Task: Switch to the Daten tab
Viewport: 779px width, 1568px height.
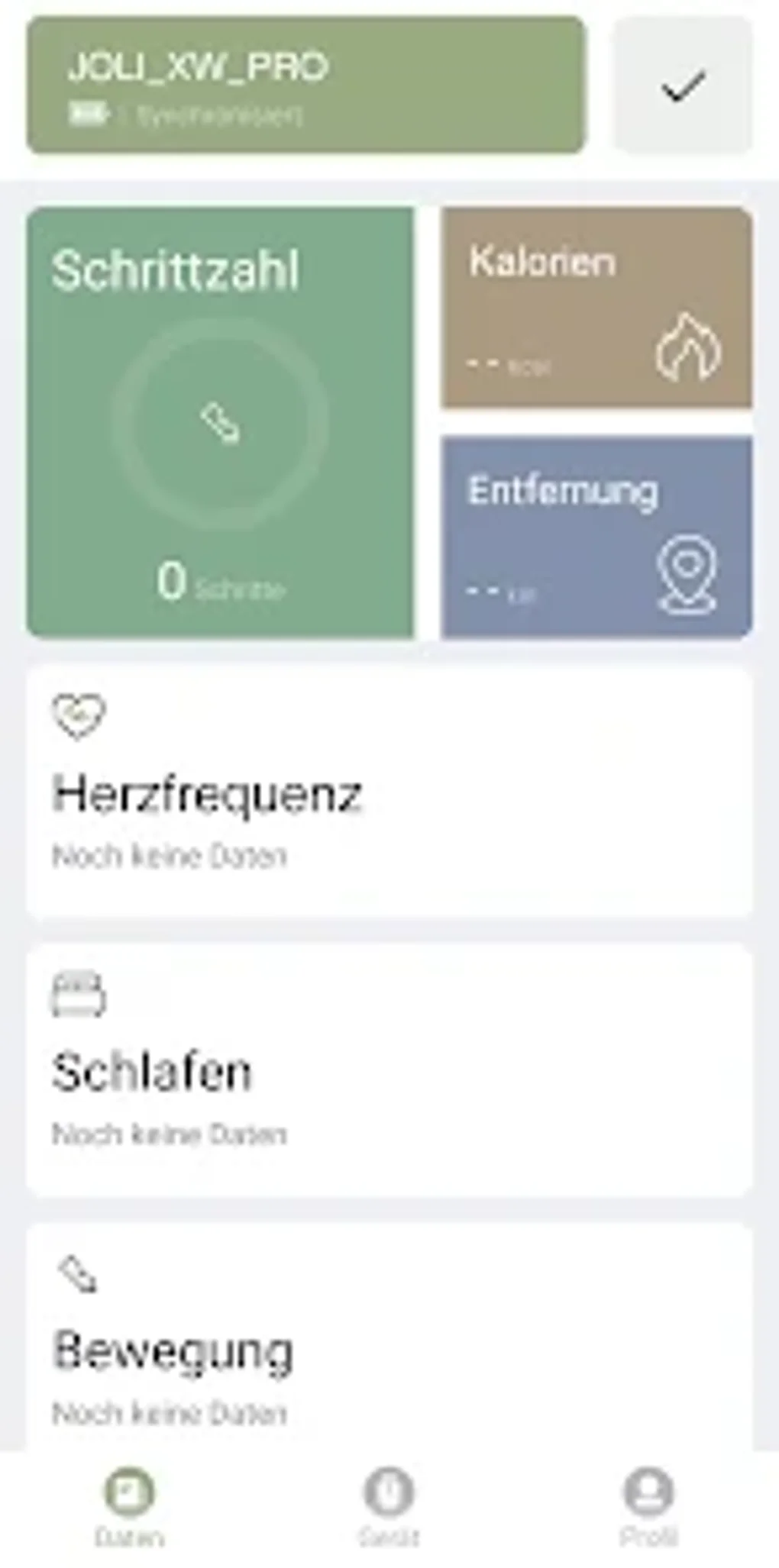Action: (130, 1507)
